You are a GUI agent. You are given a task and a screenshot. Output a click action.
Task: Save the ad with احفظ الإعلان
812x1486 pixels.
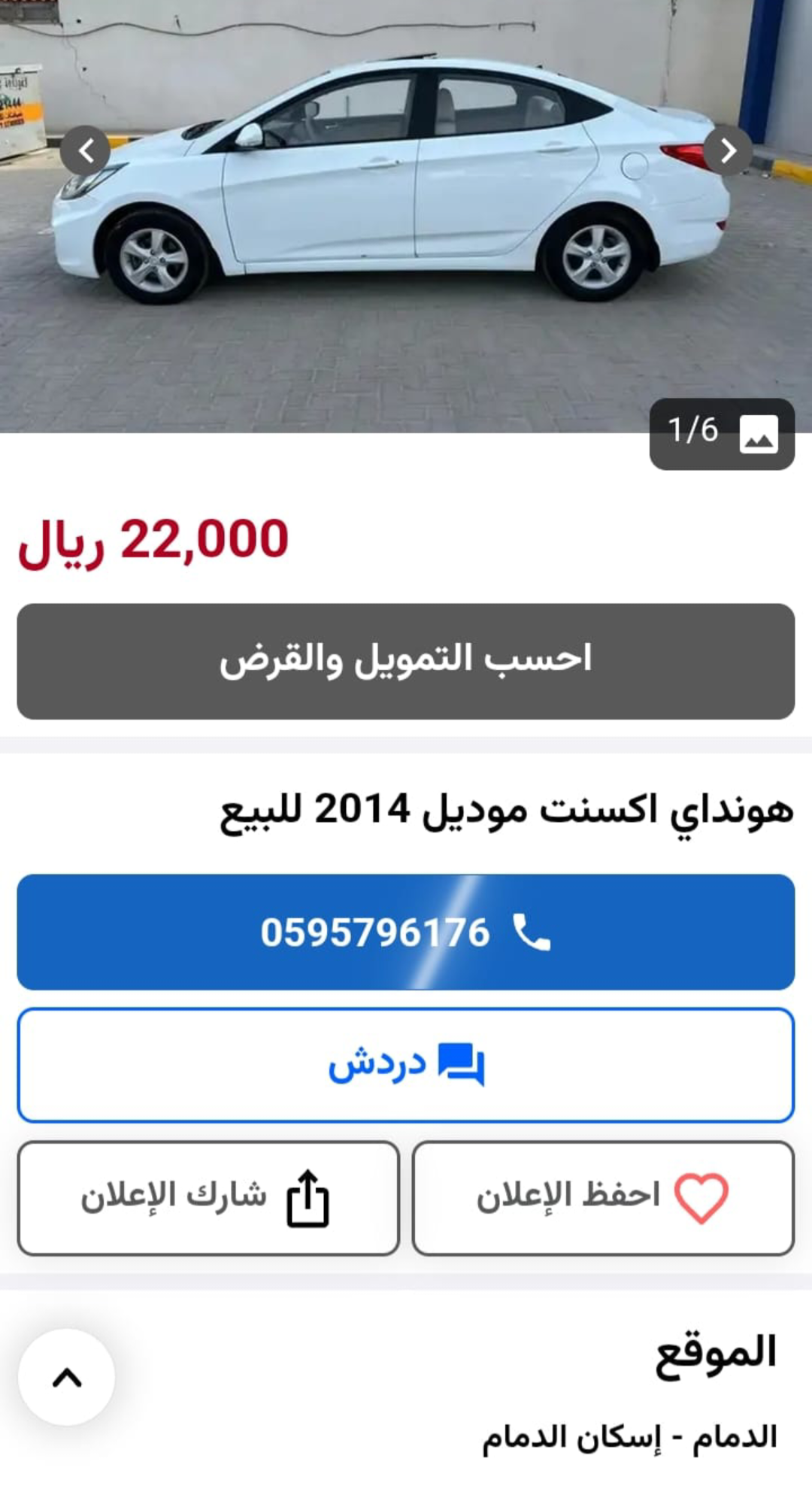click(x=603, y=1198)
